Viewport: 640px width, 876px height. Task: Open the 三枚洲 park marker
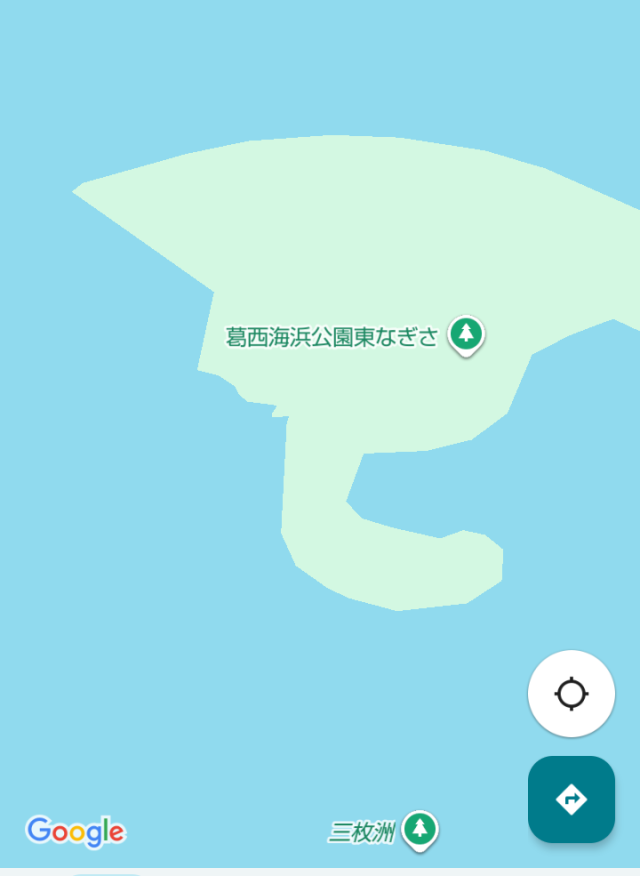[420, 829]
